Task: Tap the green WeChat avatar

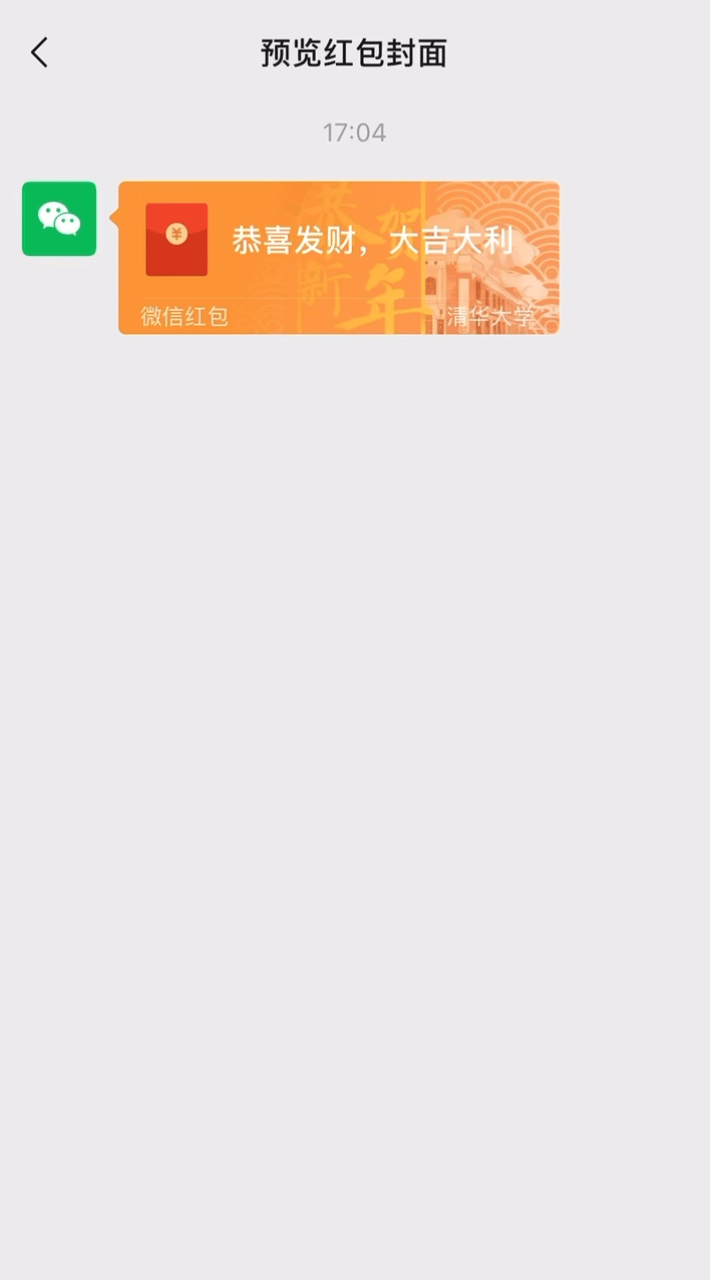Action: click(59, 219)
